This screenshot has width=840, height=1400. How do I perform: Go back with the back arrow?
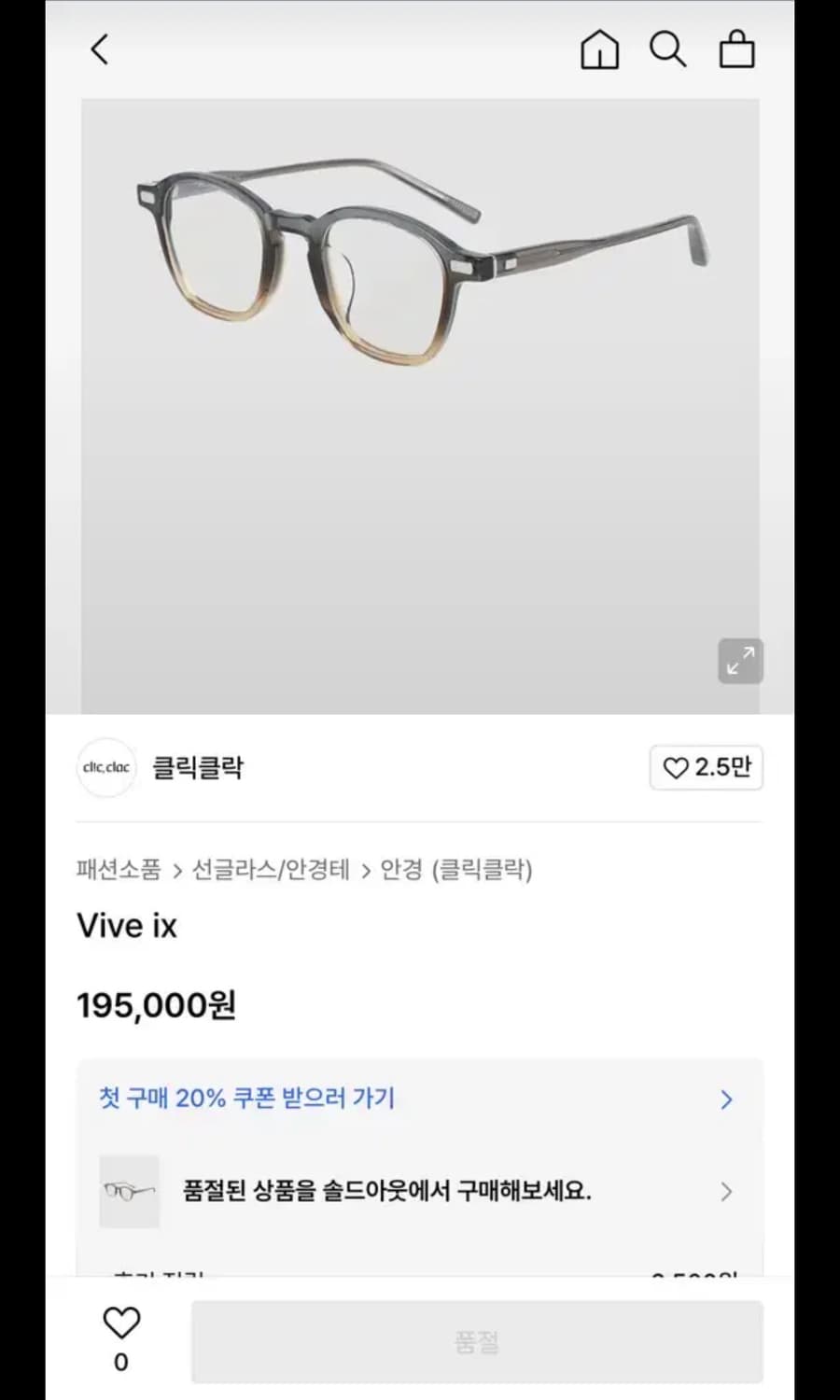100,49
